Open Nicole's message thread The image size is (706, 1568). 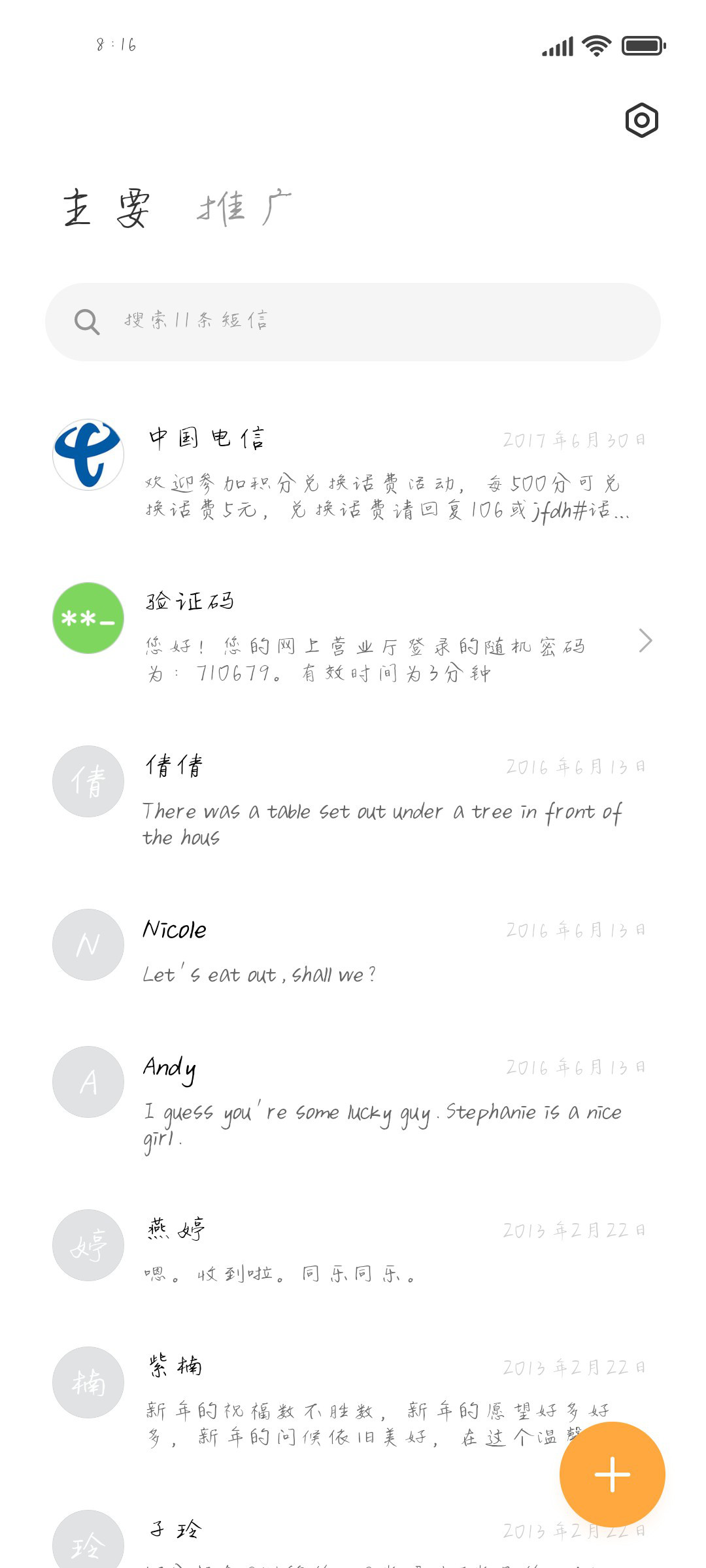pyautogui.click(x=353, y=948)
